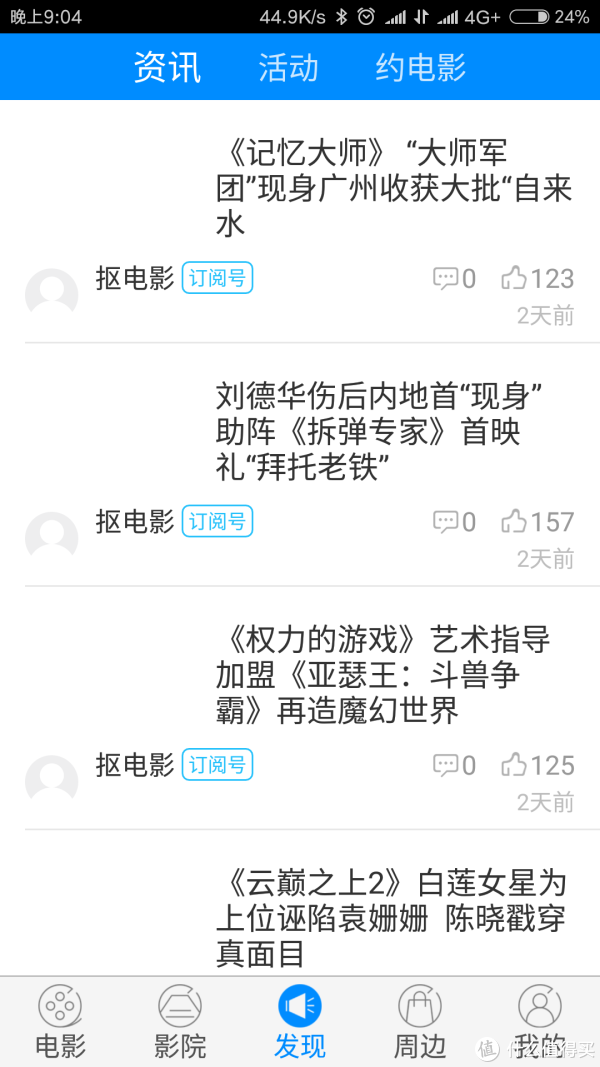
Task: Select the 资讯 tab
Action: (x=167, y=67)
